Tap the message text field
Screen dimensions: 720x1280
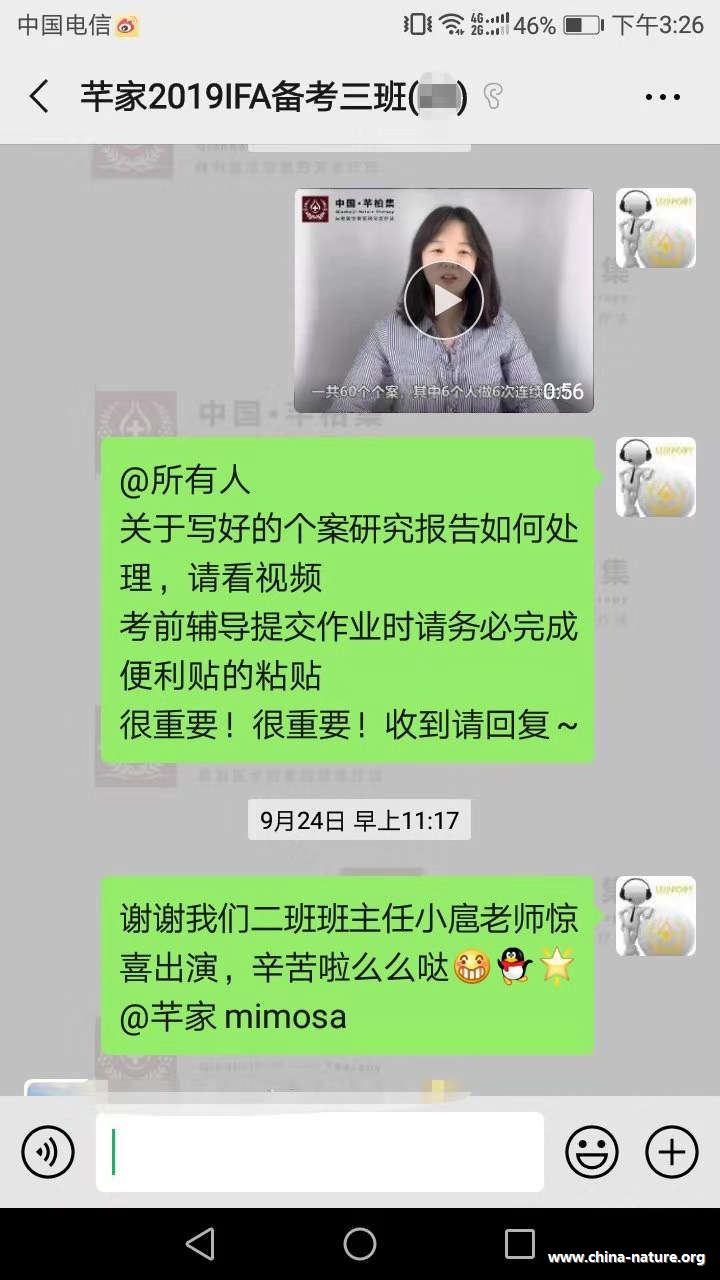(320, 1152)
